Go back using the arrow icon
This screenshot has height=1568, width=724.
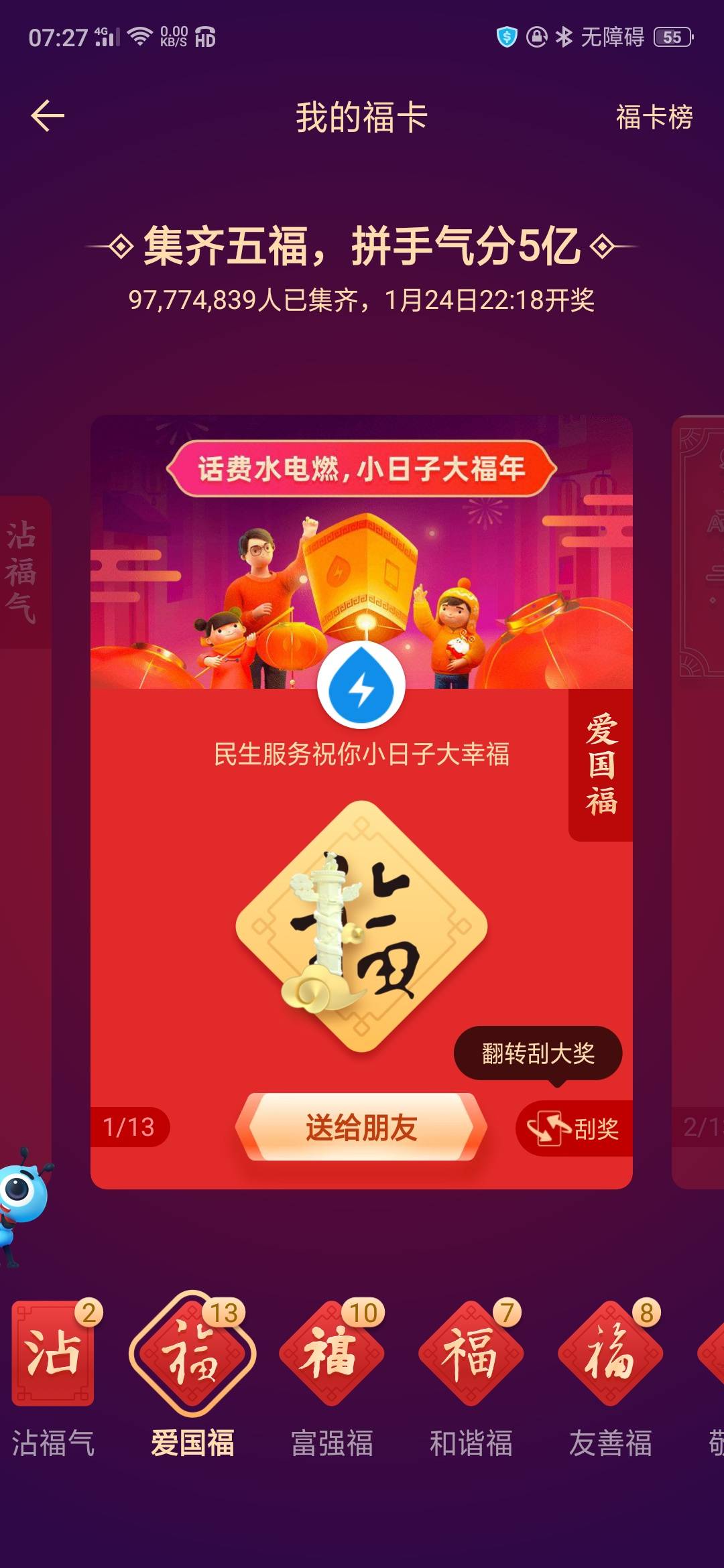(x=48, y=117)
